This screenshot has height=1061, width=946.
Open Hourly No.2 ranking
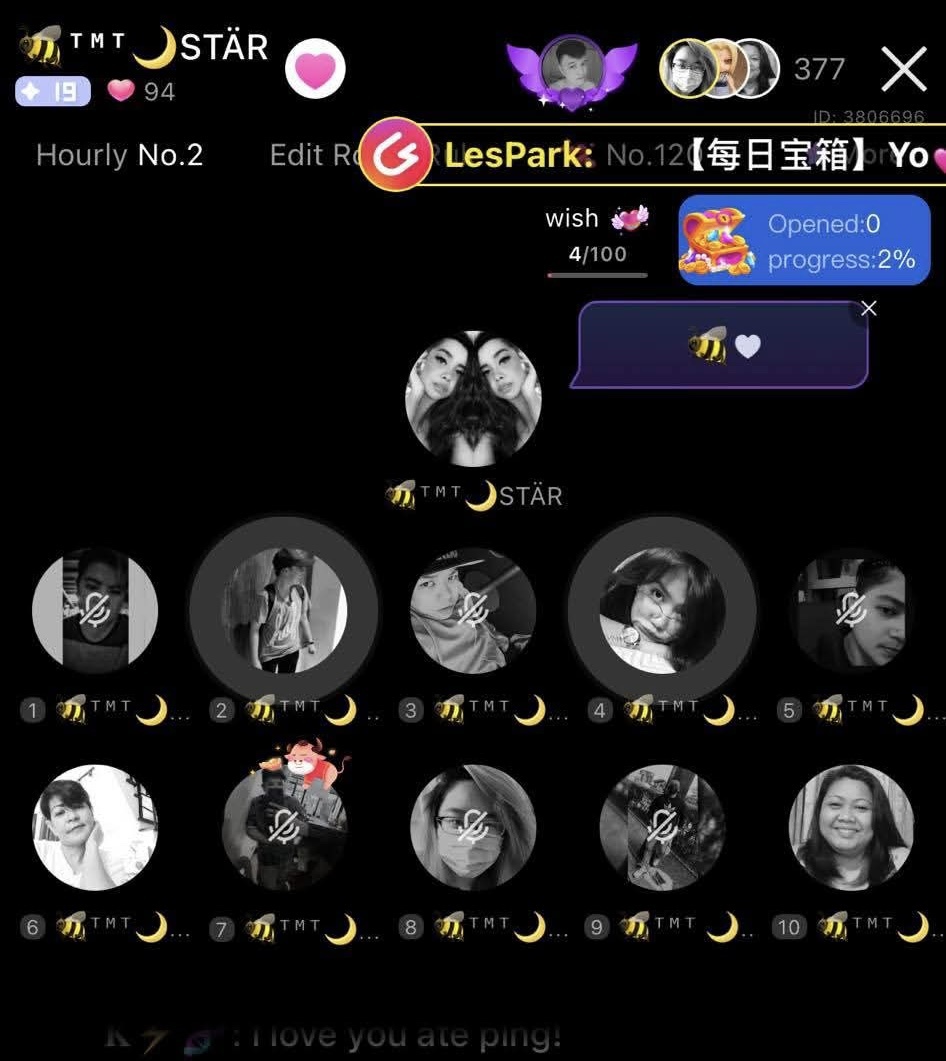click(x=119, y=155)
